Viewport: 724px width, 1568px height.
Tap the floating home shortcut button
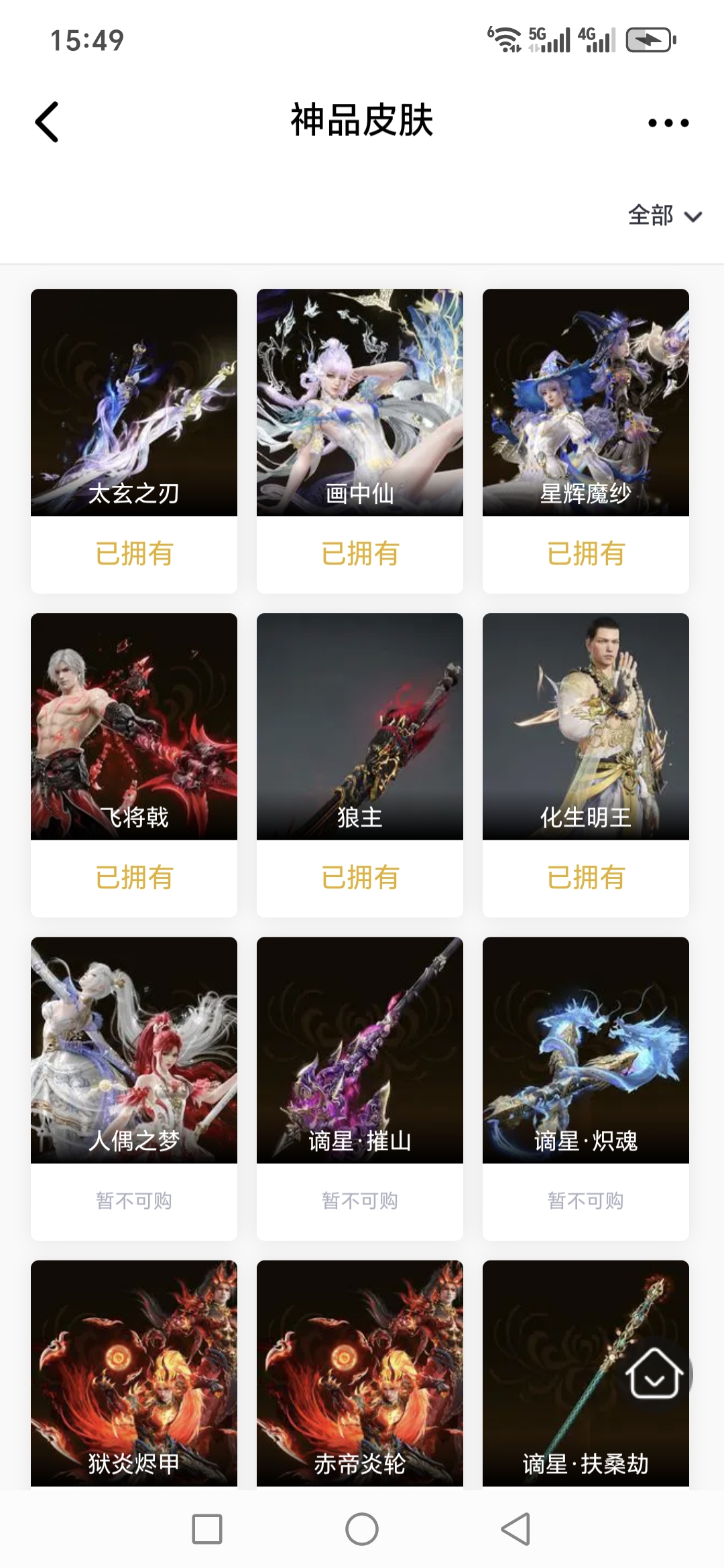[x=654, y=1374]
